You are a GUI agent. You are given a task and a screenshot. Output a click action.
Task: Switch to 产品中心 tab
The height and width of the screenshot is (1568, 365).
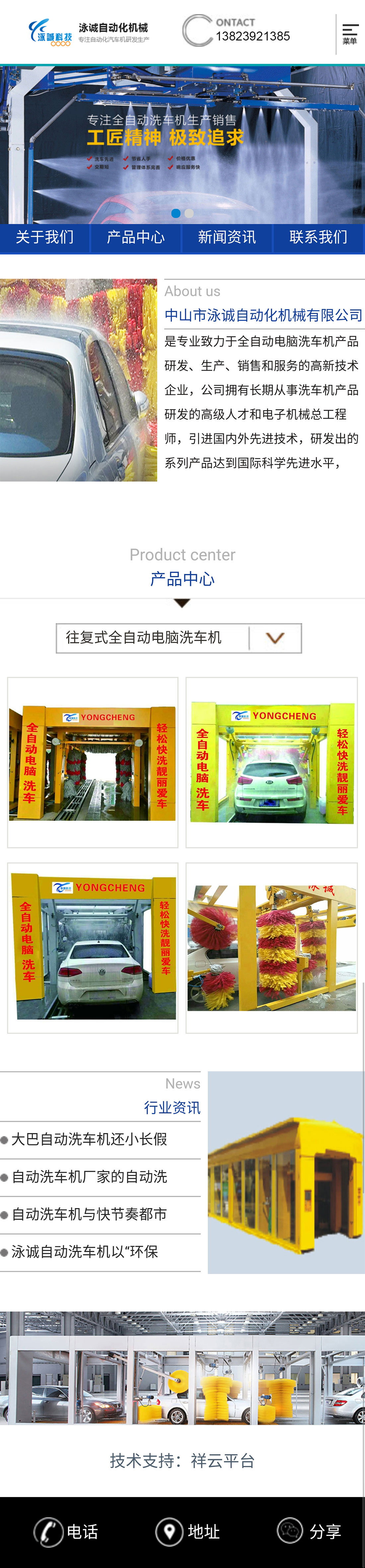click(x=136, y=238)
